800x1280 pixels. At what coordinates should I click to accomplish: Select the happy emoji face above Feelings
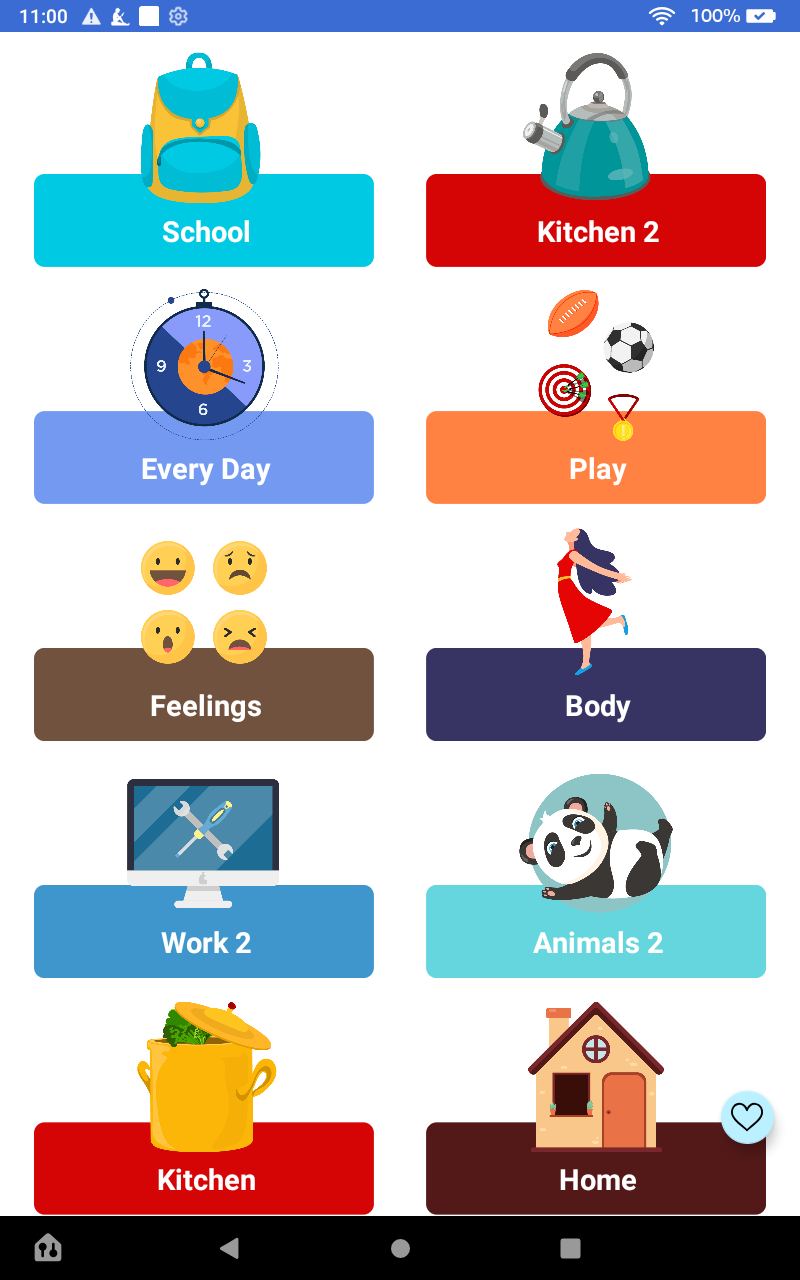[x=168, y=568]
